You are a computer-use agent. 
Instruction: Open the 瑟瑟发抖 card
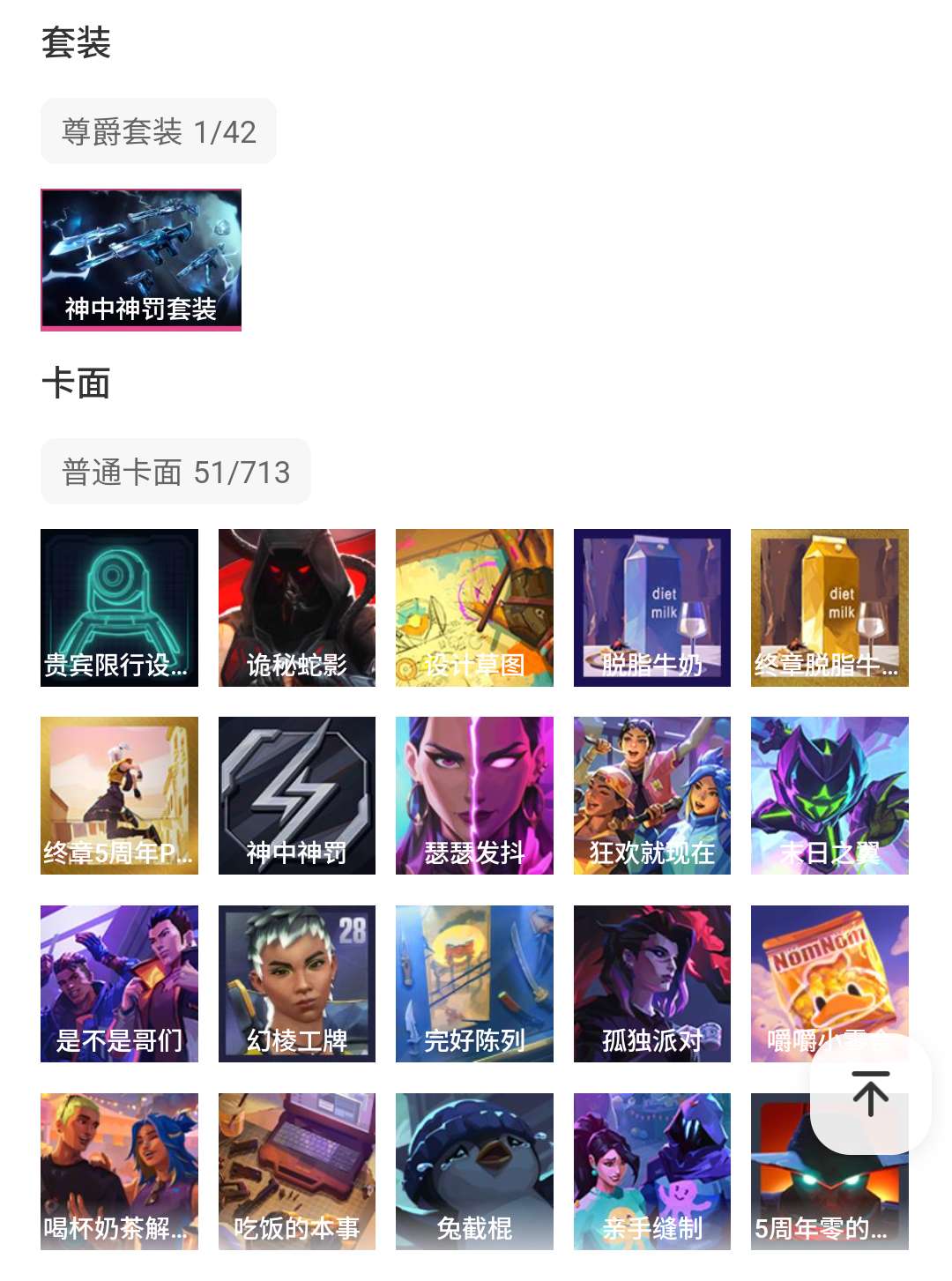(x=474, y=795)
